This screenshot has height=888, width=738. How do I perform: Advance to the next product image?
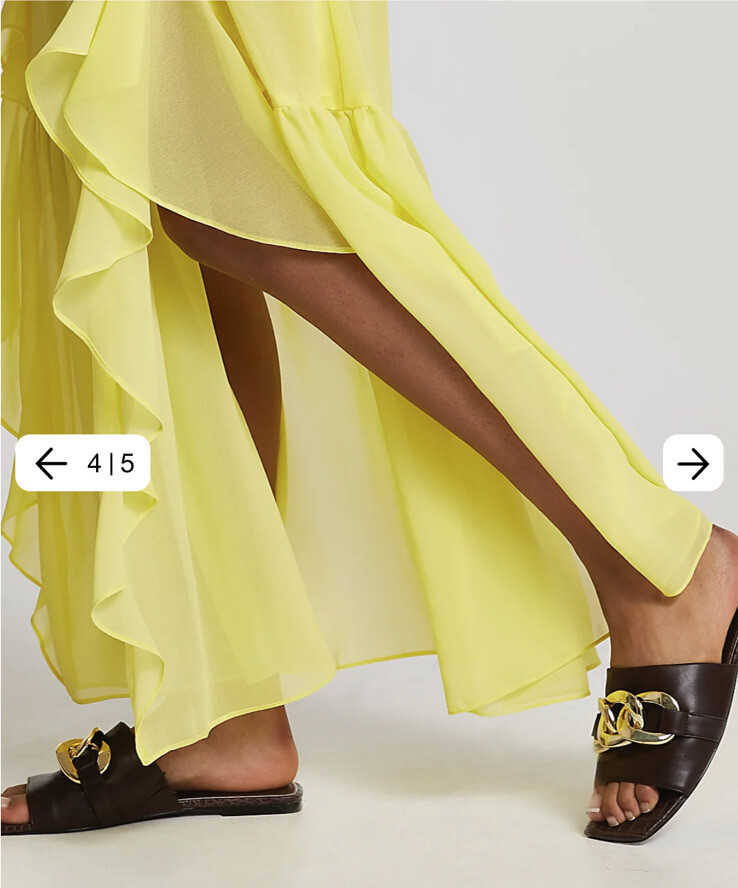692,463
